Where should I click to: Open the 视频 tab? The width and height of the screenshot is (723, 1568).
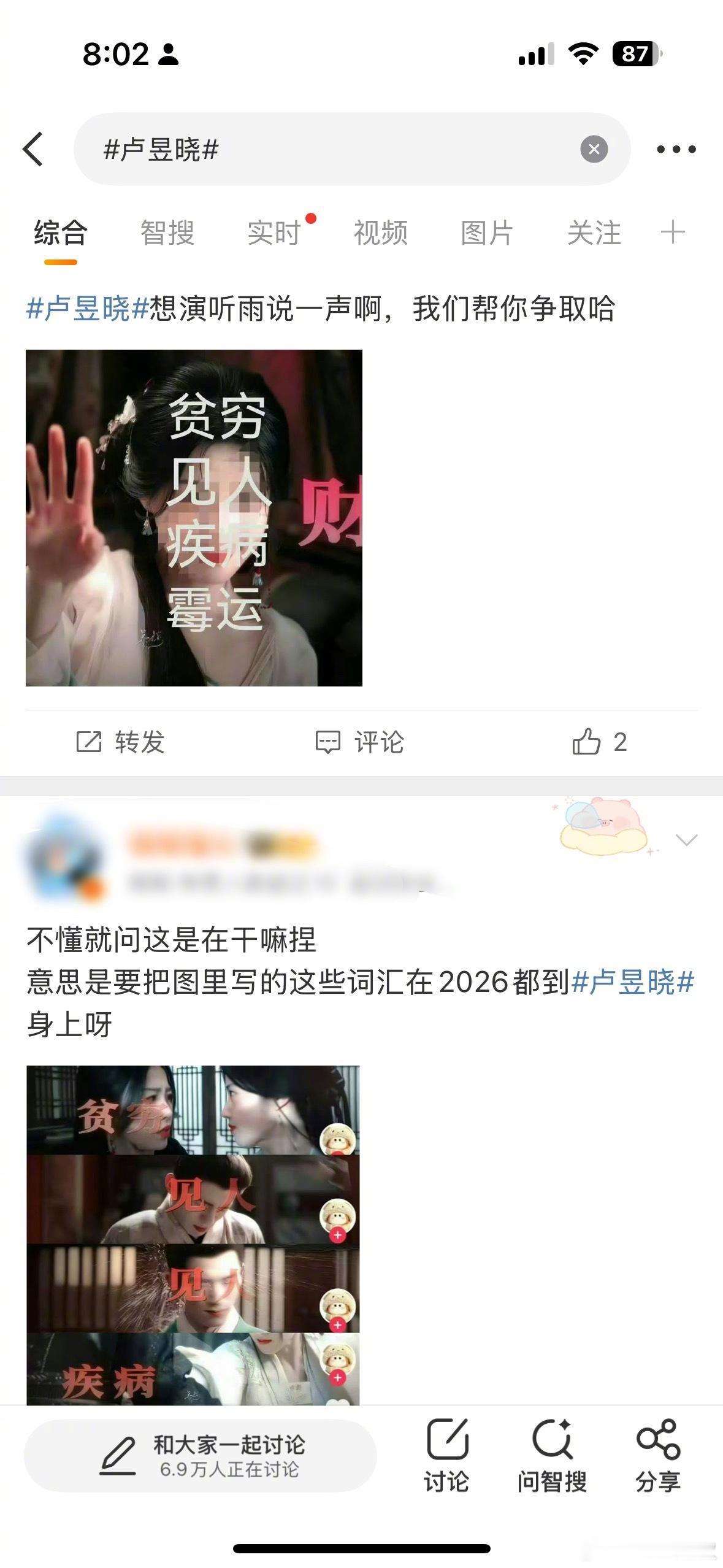pyautogui.click(x=380, y=233)
